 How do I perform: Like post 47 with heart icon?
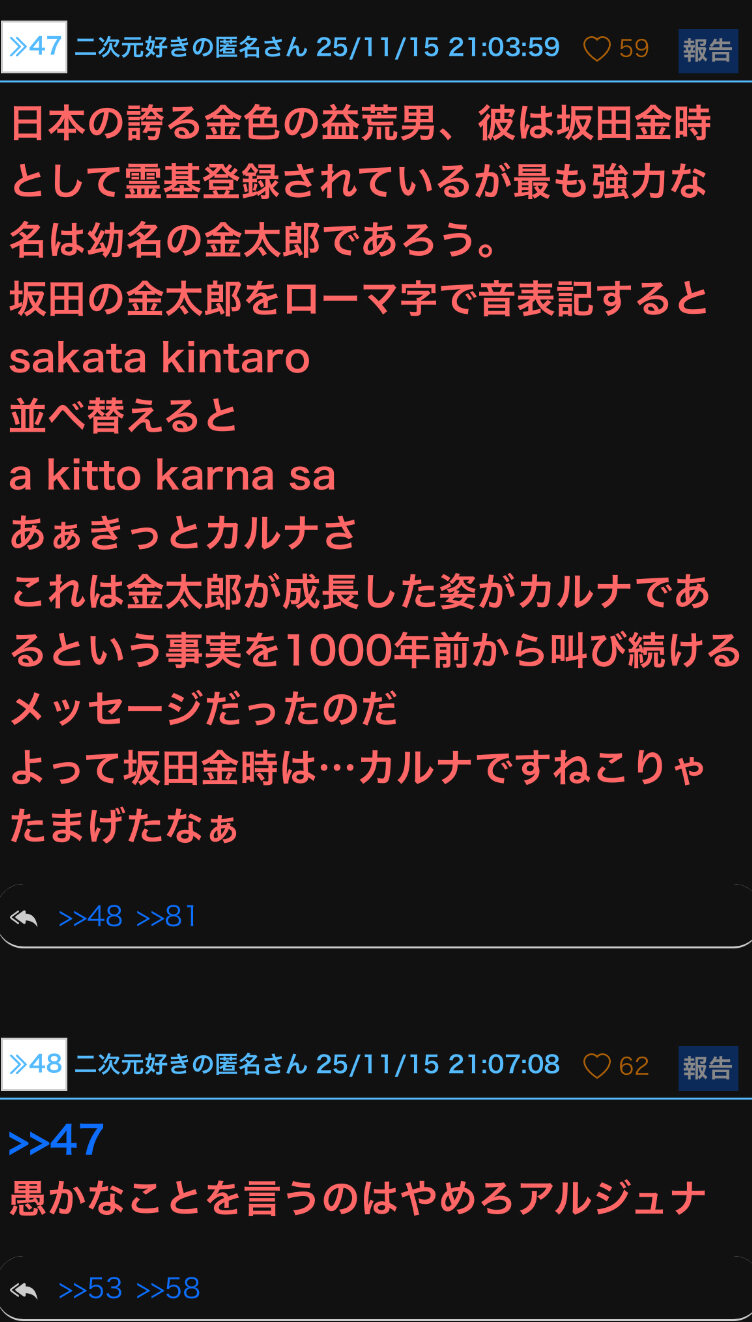(597, 49)
